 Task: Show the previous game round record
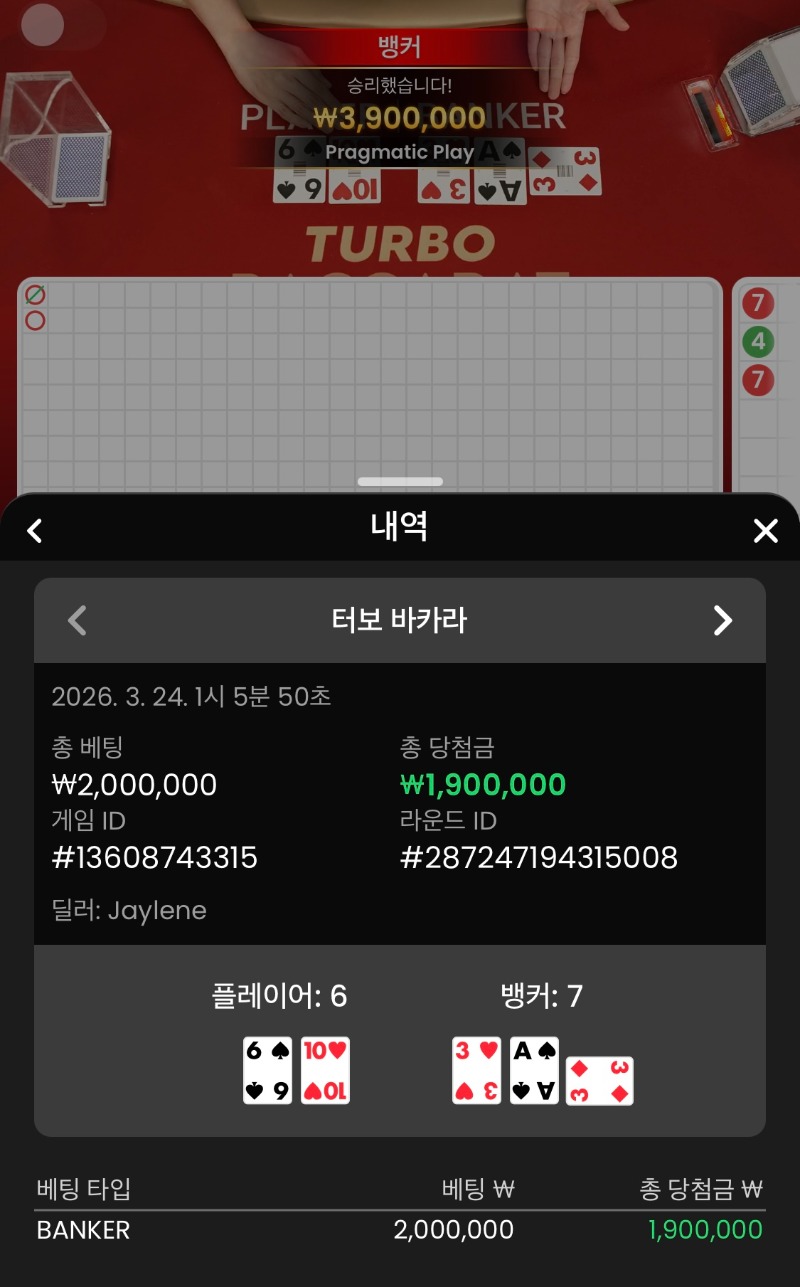point(77,621)
